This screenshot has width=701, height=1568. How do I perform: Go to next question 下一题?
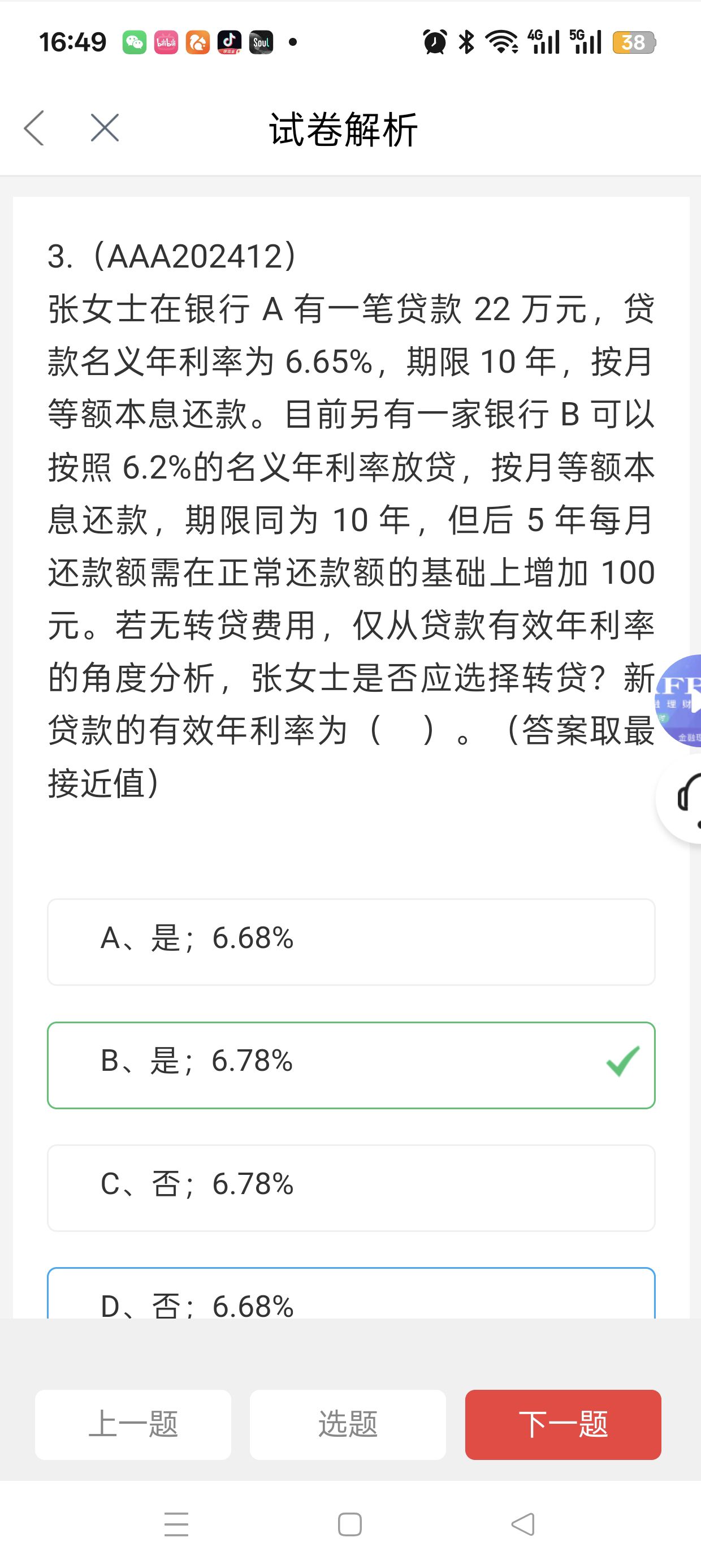563,1424
